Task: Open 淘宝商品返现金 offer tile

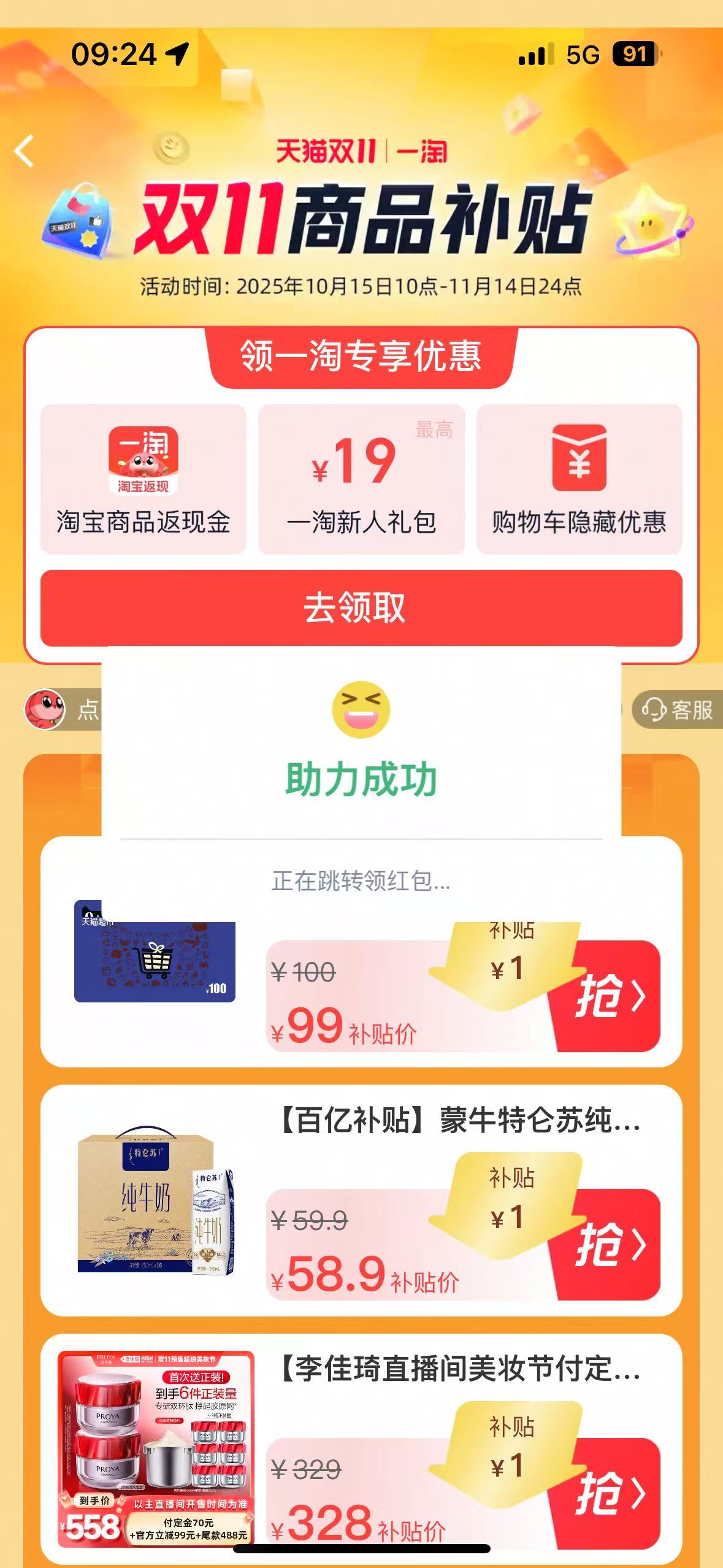Action: [x=143, y=479]
